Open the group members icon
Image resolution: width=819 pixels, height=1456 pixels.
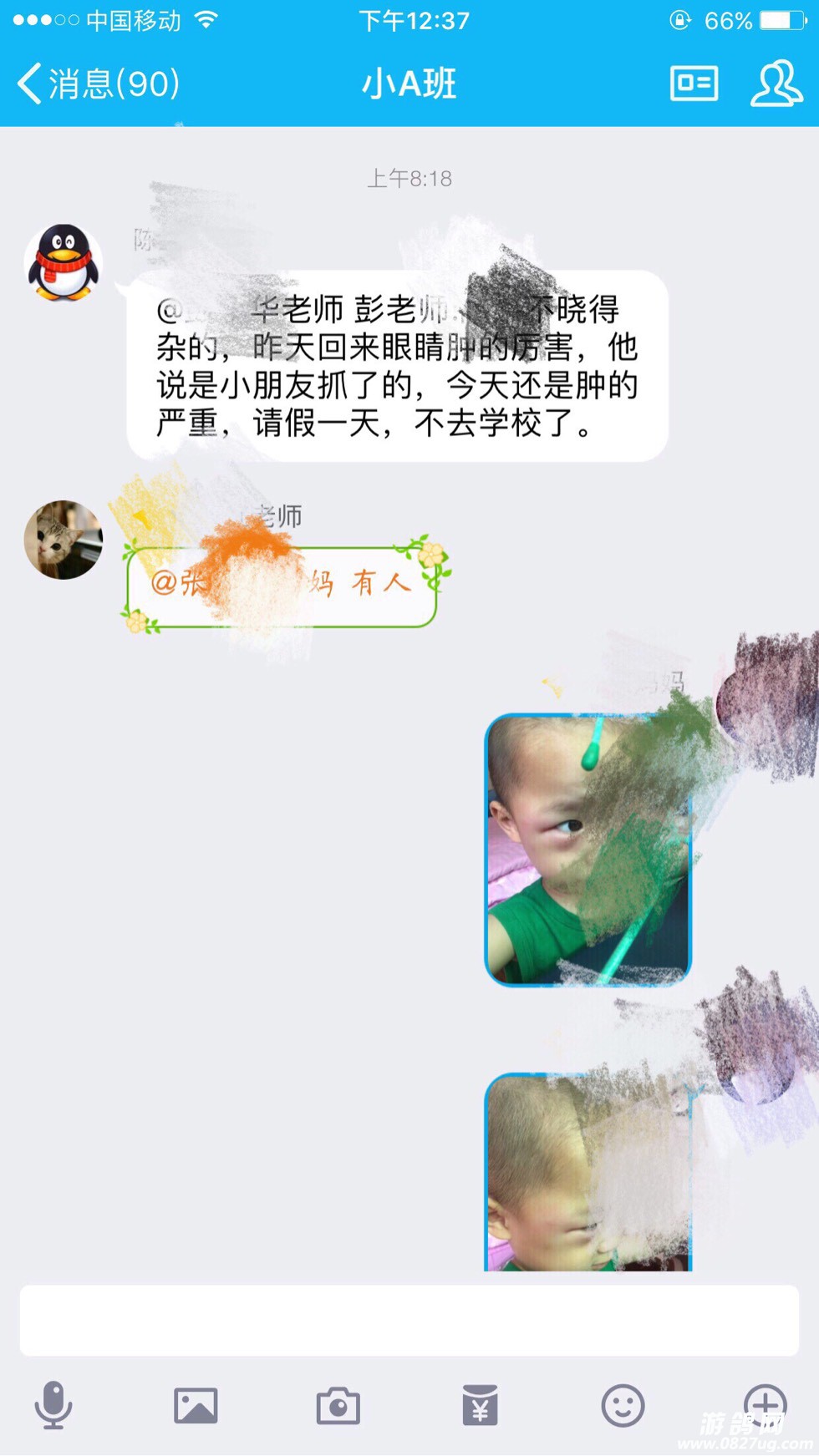pyautogui.click(x=776, y=84)
